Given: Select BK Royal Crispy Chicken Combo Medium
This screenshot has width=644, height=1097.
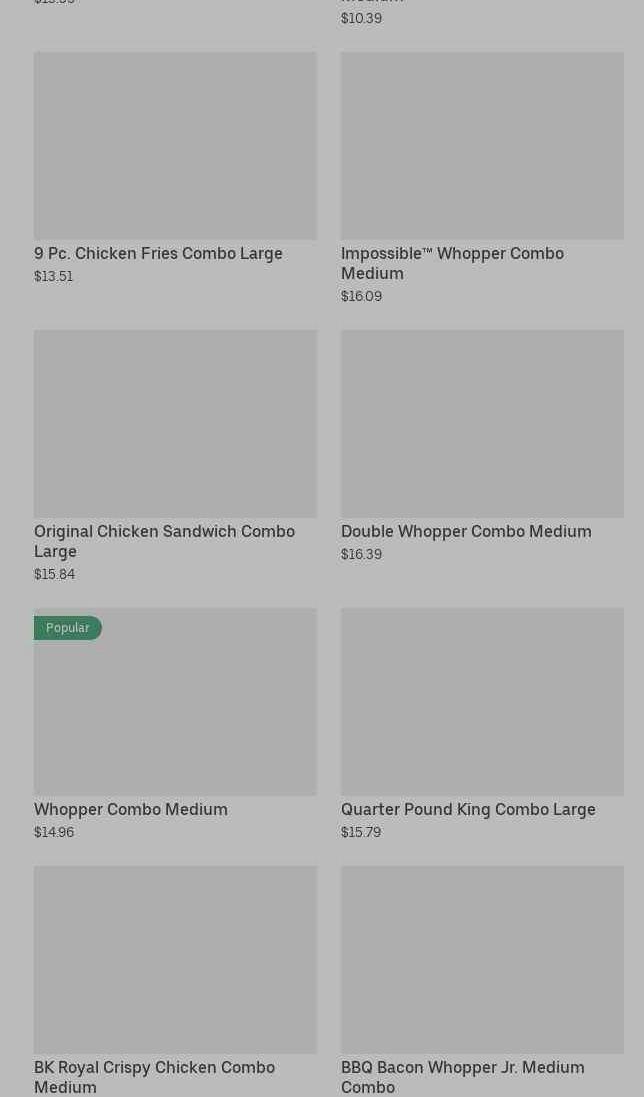Looking at the screenshot, I should point(175,960).
